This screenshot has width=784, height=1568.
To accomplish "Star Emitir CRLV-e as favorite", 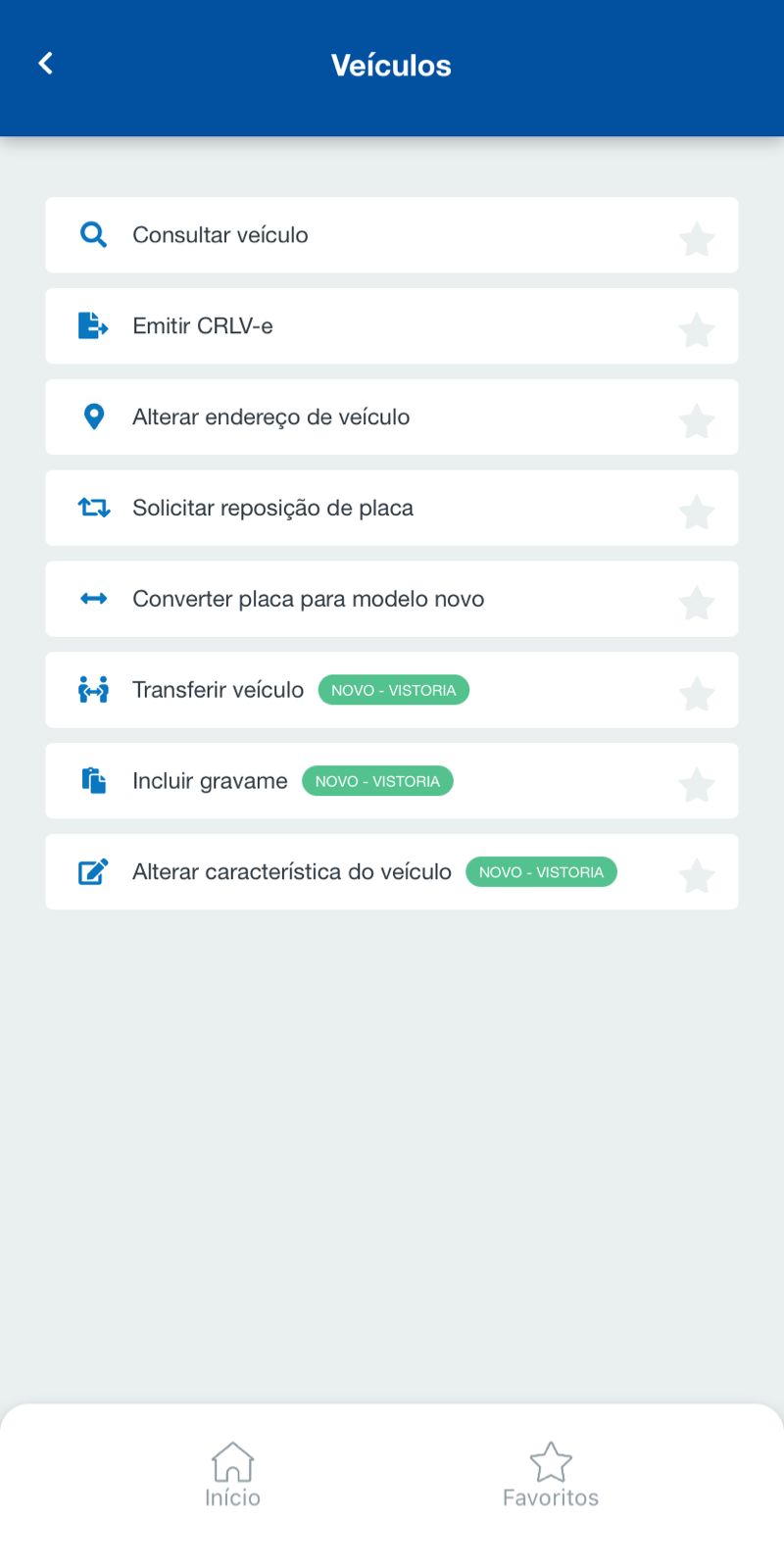I will (697, 329).
